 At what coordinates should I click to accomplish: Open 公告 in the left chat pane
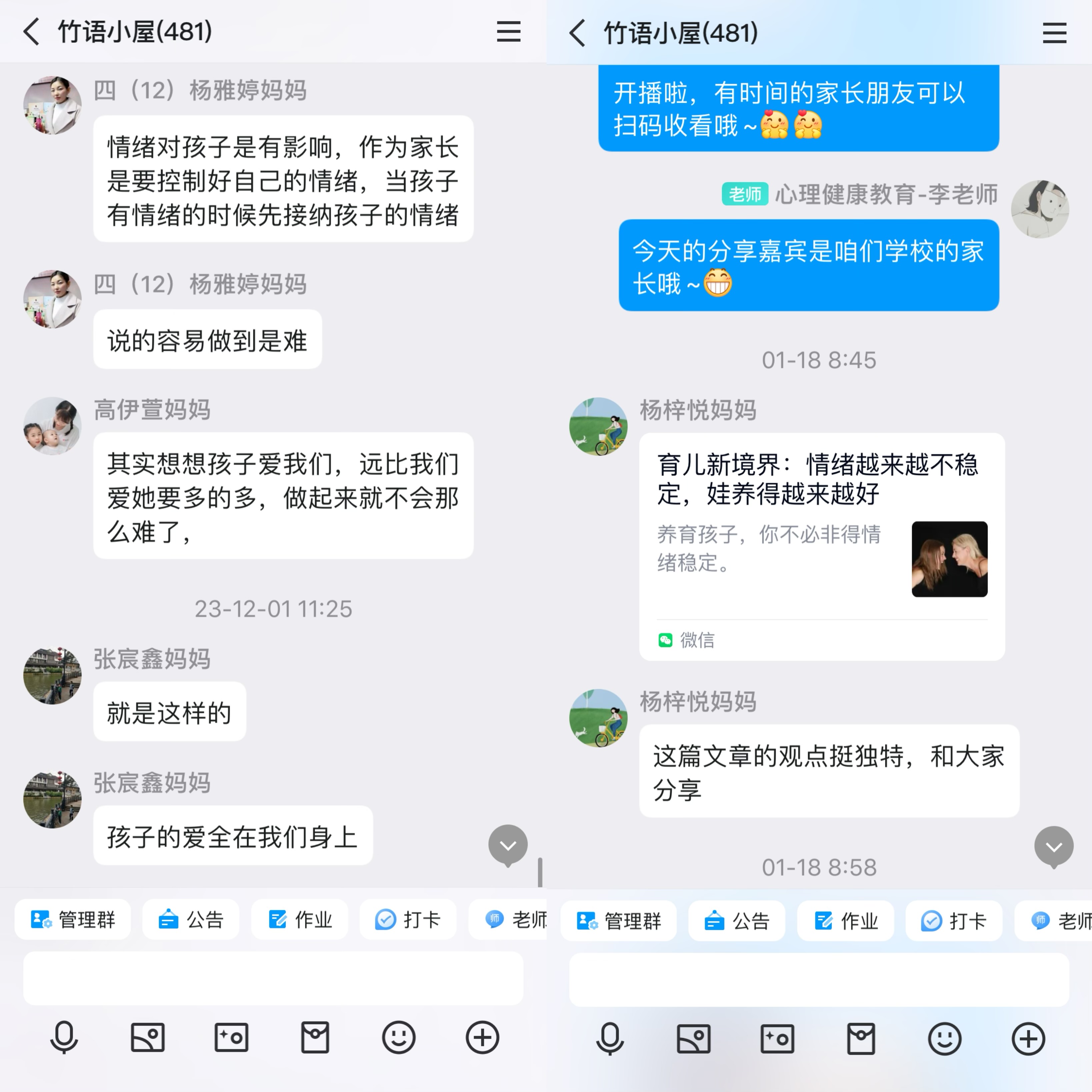[190, 920]
